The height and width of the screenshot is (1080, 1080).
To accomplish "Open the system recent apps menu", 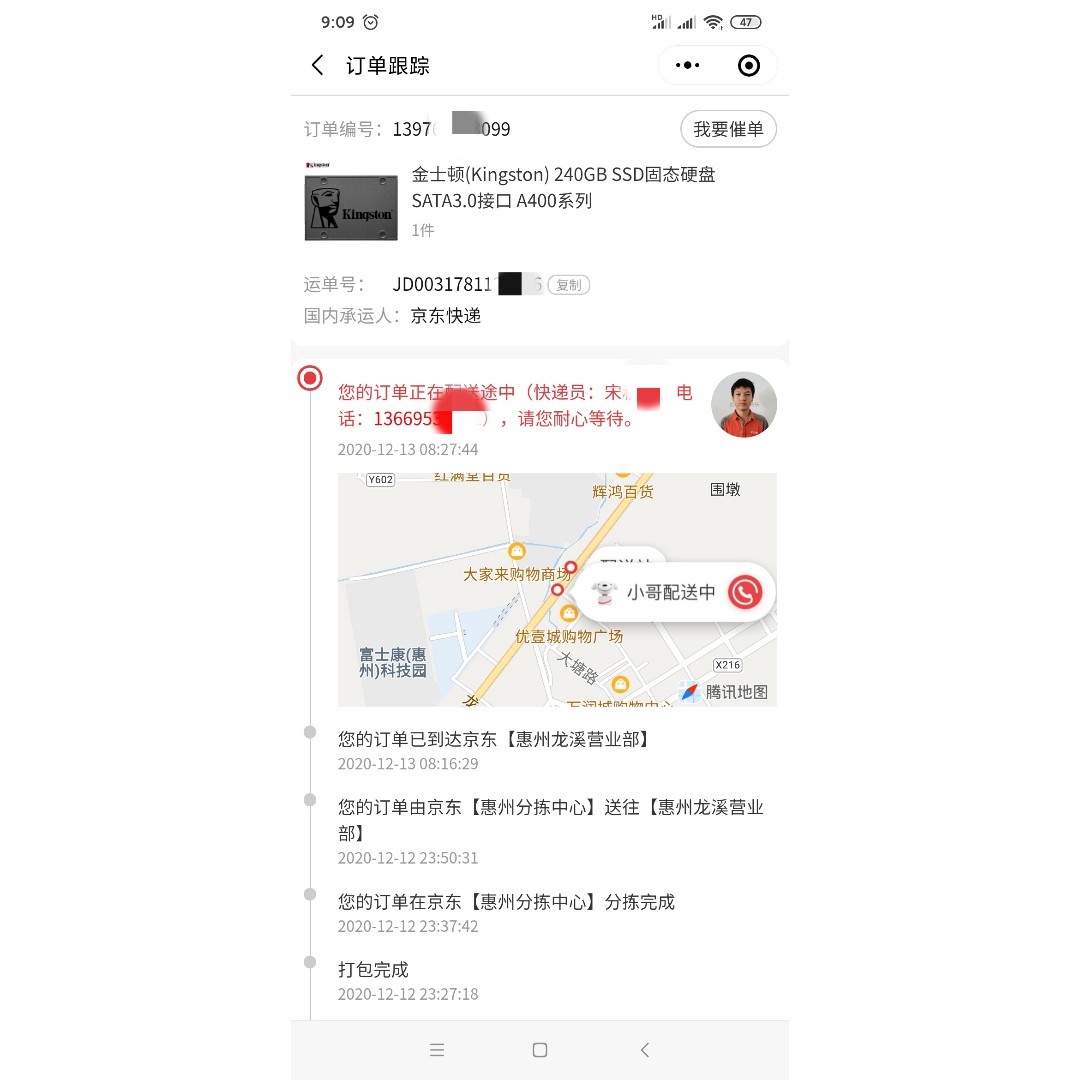I will coord(437,1050).
